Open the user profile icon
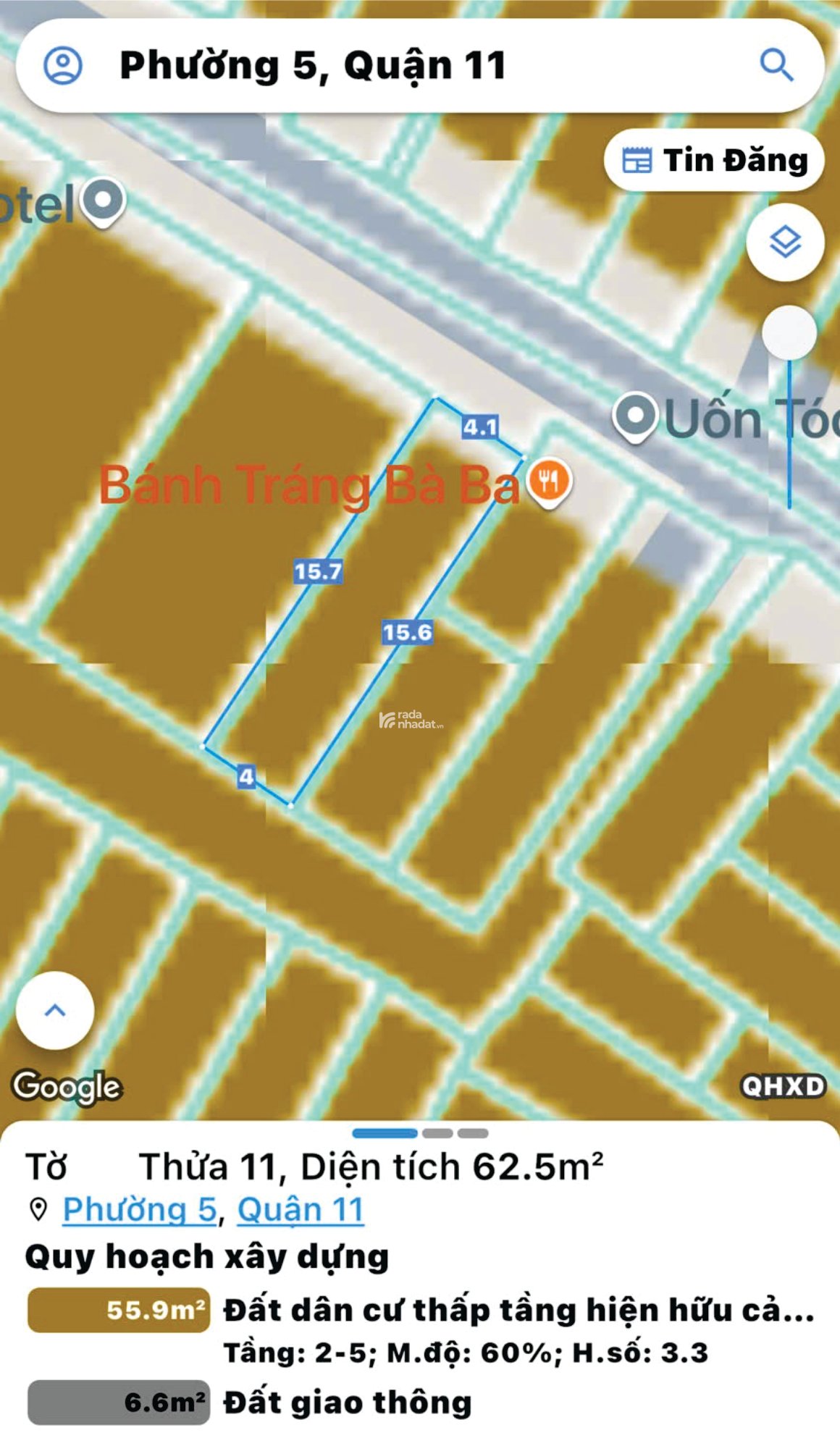Viewport: 840px width, 1438px height. 63,65
